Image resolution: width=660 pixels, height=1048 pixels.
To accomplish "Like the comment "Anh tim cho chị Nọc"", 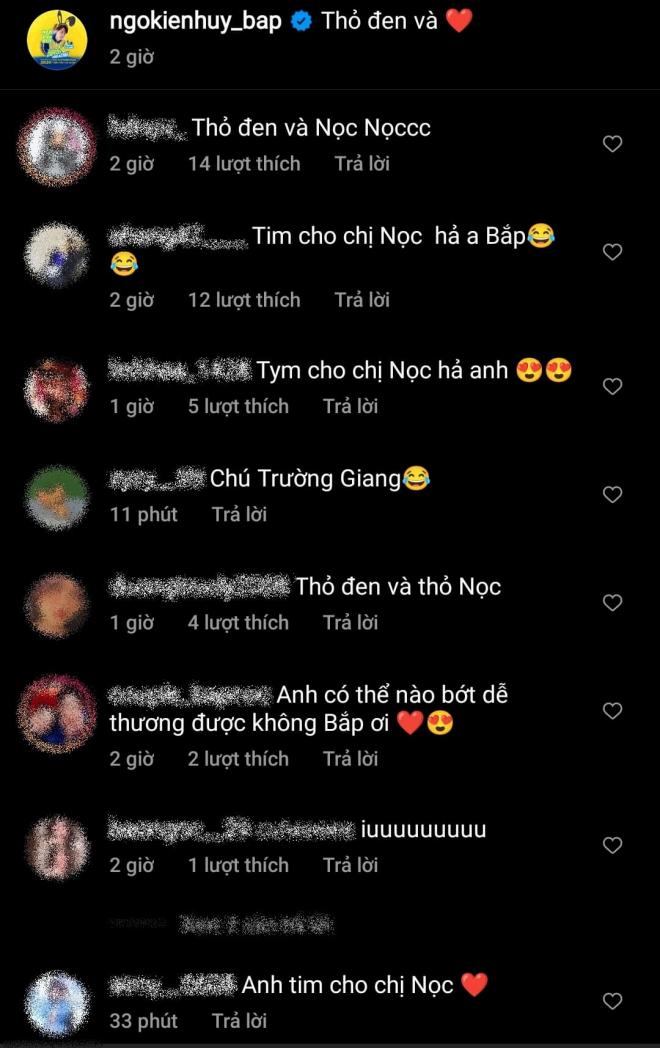I will tap(612, 1001).
